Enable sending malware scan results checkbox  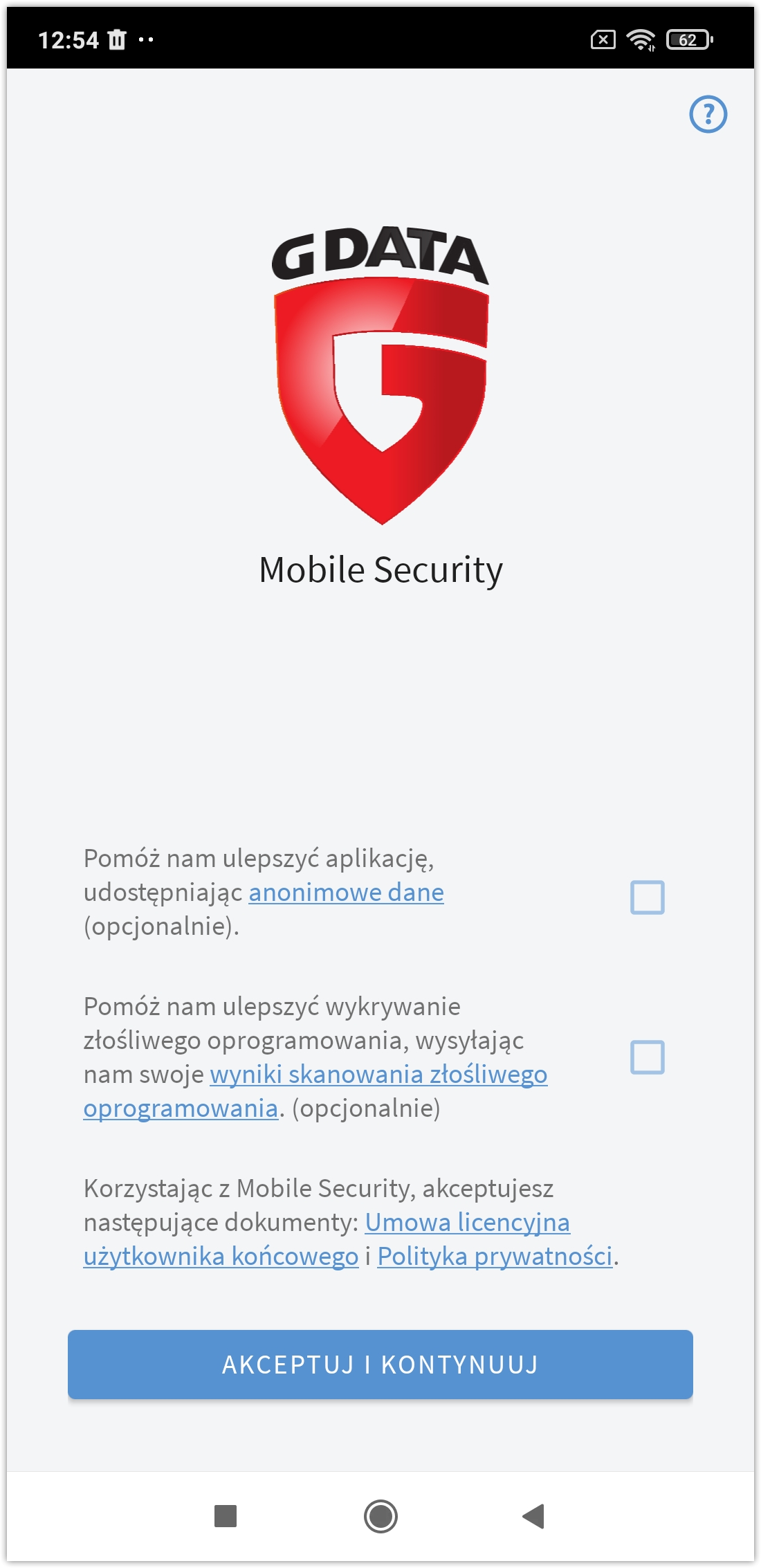pos(647,1057)
